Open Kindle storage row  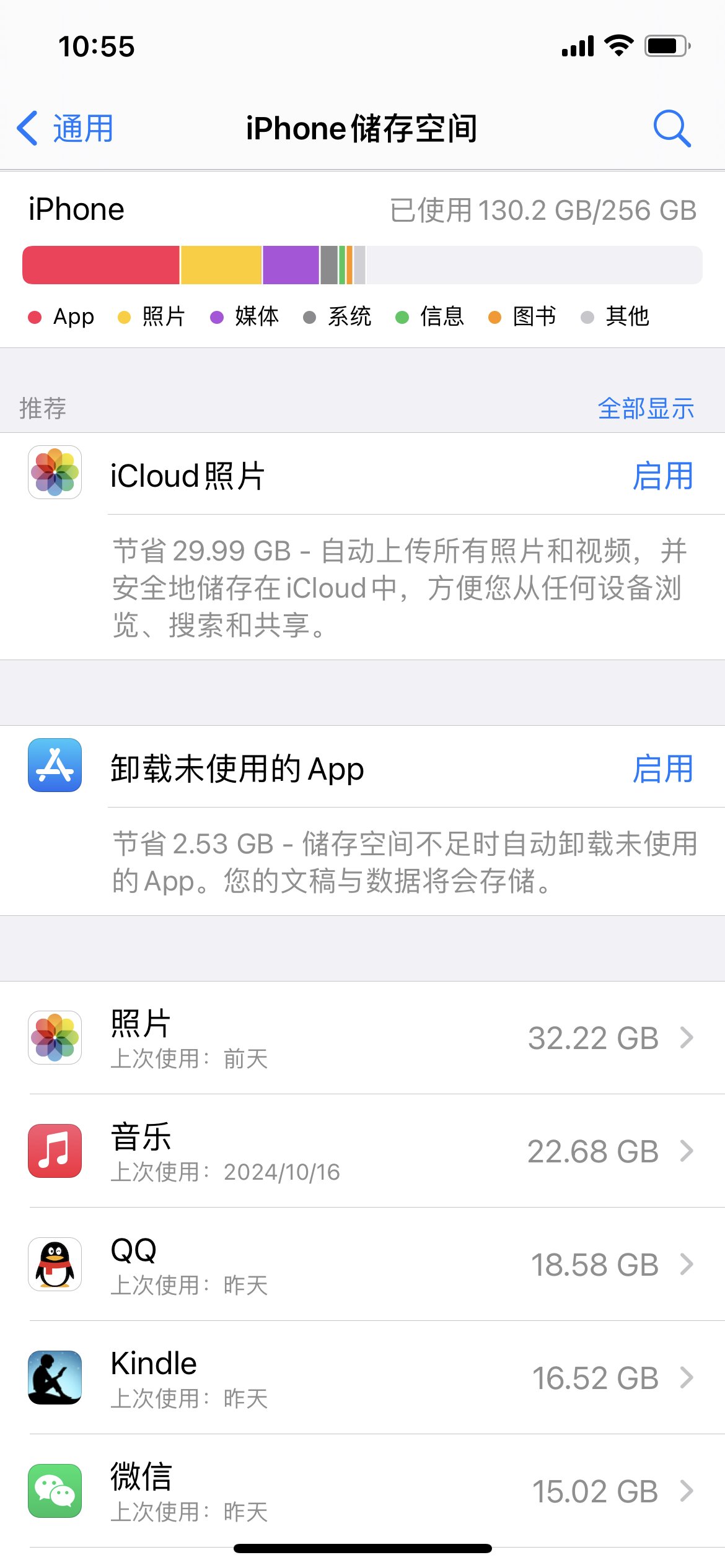click(x=362, y=1378)
